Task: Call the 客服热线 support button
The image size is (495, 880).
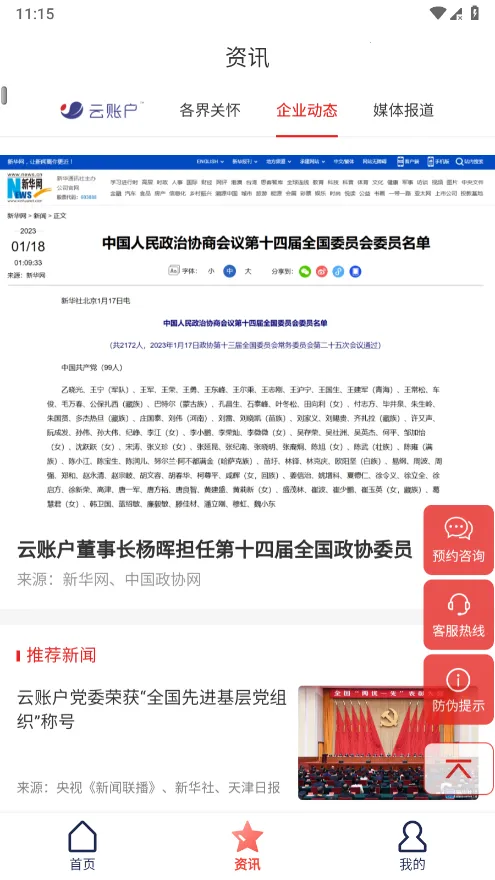Action: [459, 615]
